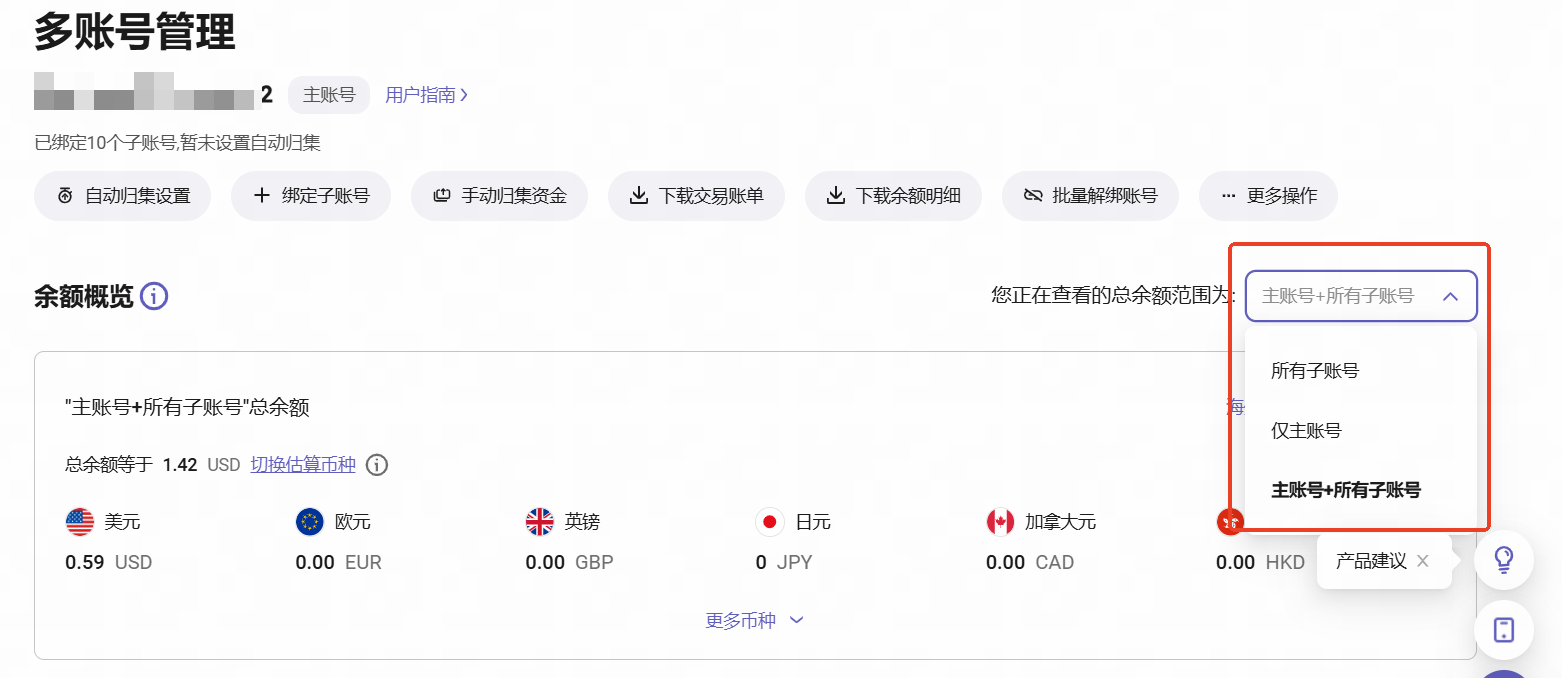Open 自动归集设置
Viewport: 1562px width, 678px height.
122,196
